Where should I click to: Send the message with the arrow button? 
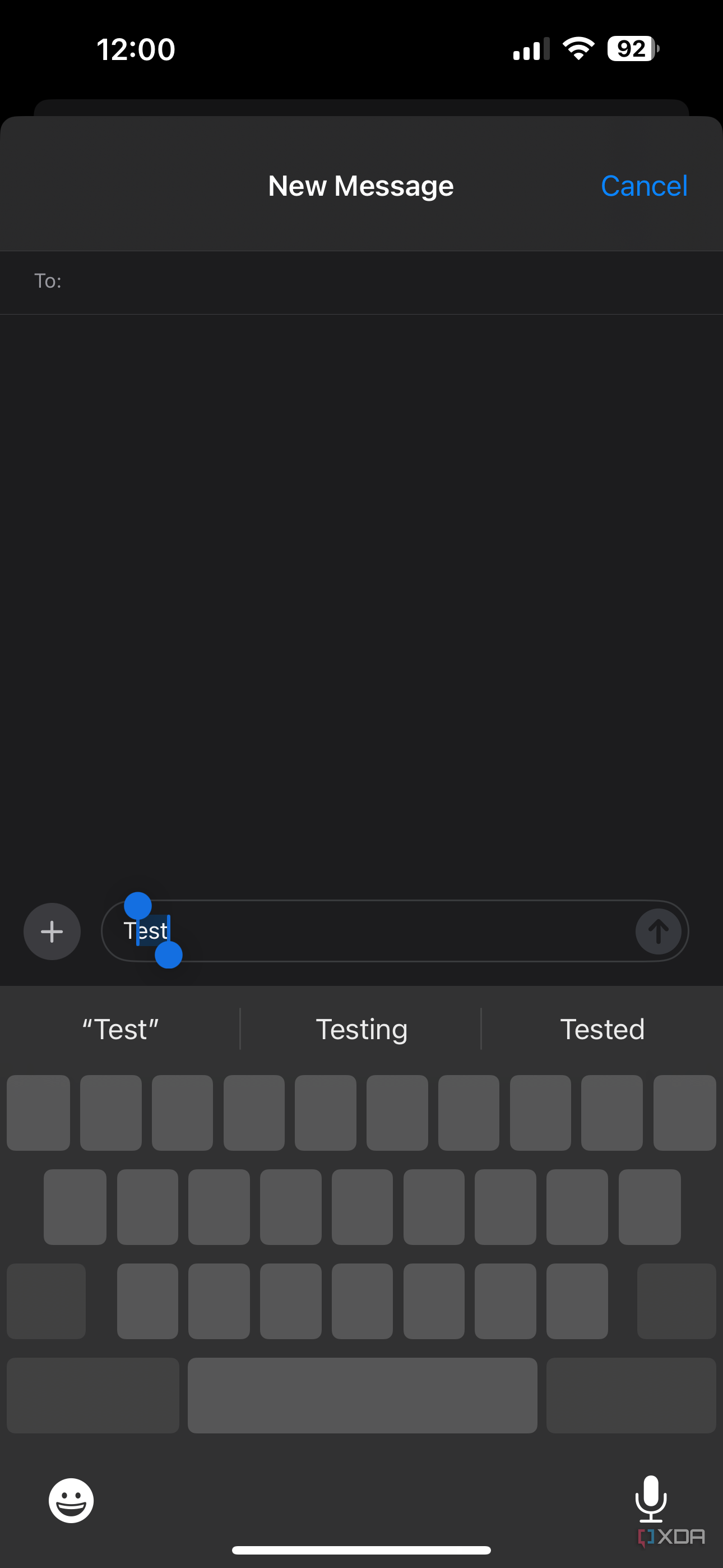click(659, 931)
